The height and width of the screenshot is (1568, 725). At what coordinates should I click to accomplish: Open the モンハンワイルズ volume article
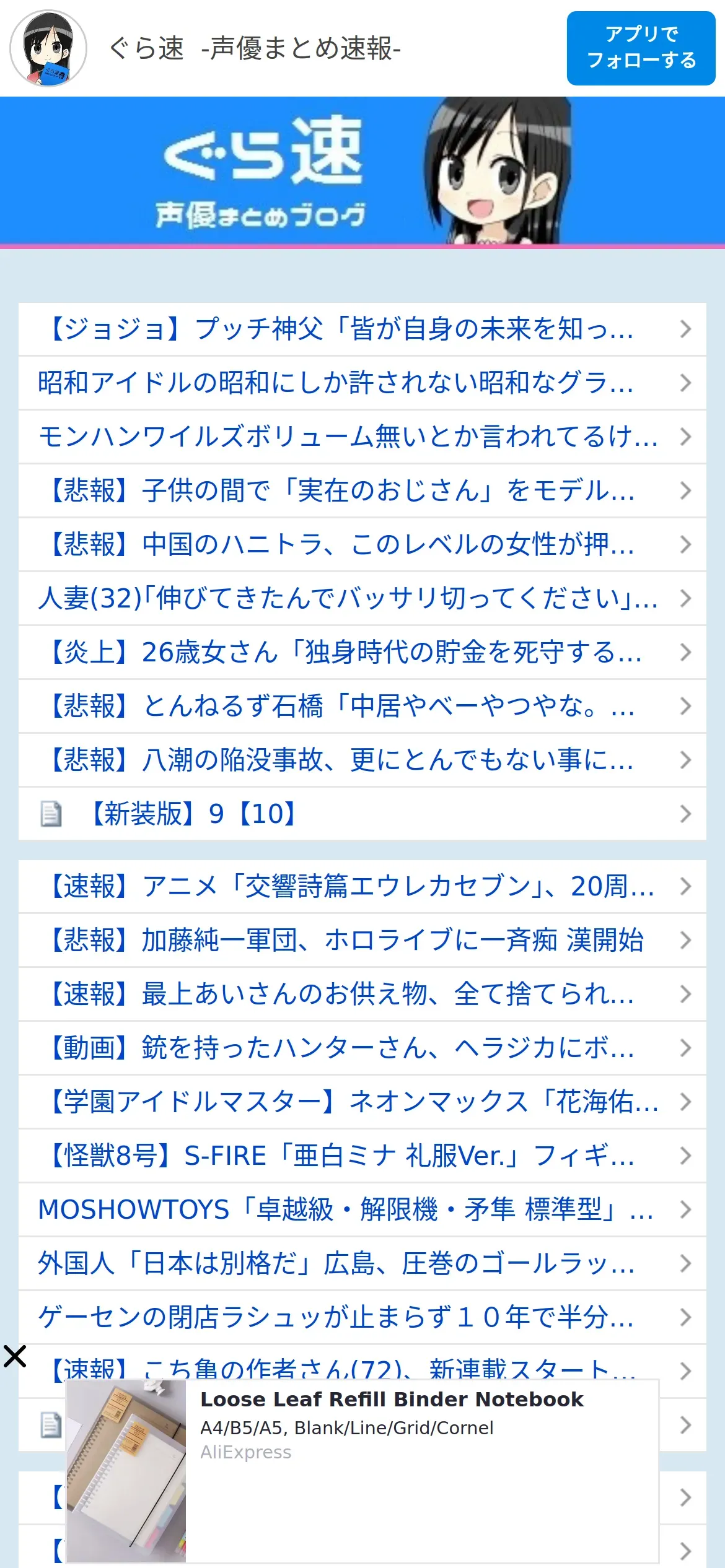tap(362, 437)
